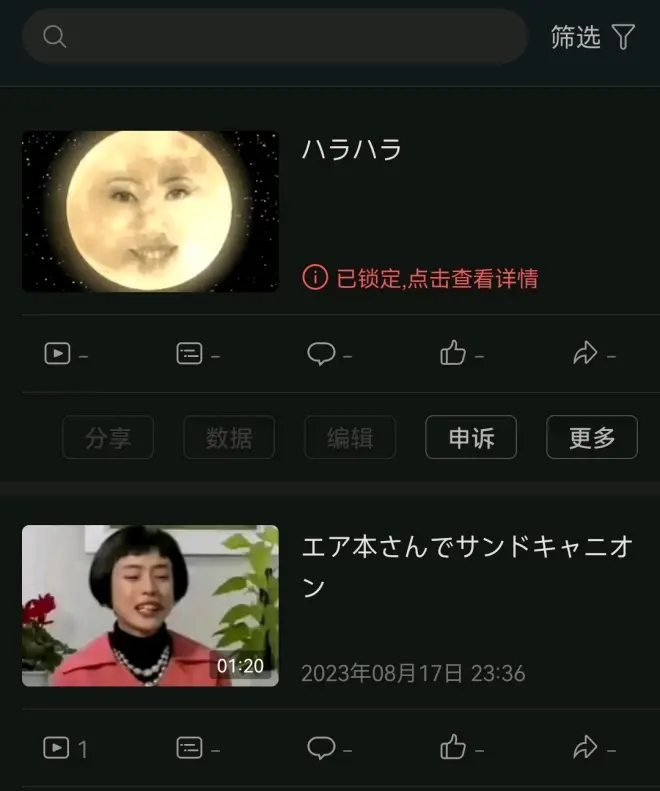Open 更多 options for ハラハラ
660x791 pixels.
pos(591,437)
